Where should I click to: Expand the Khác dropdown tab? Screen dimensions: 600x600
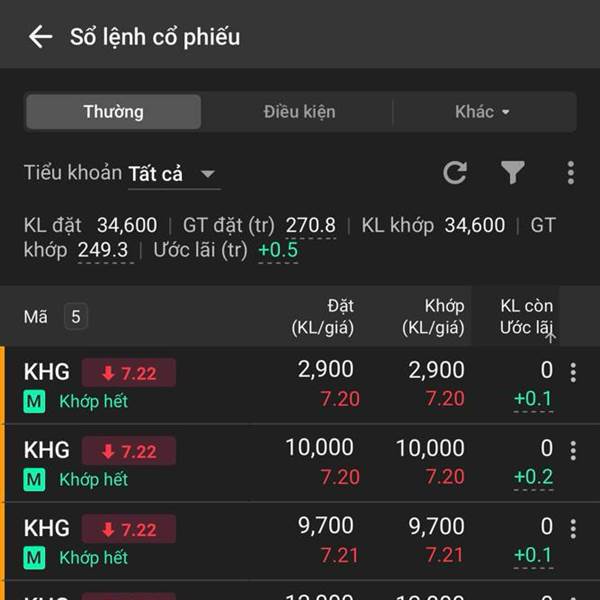pos(482,112)
